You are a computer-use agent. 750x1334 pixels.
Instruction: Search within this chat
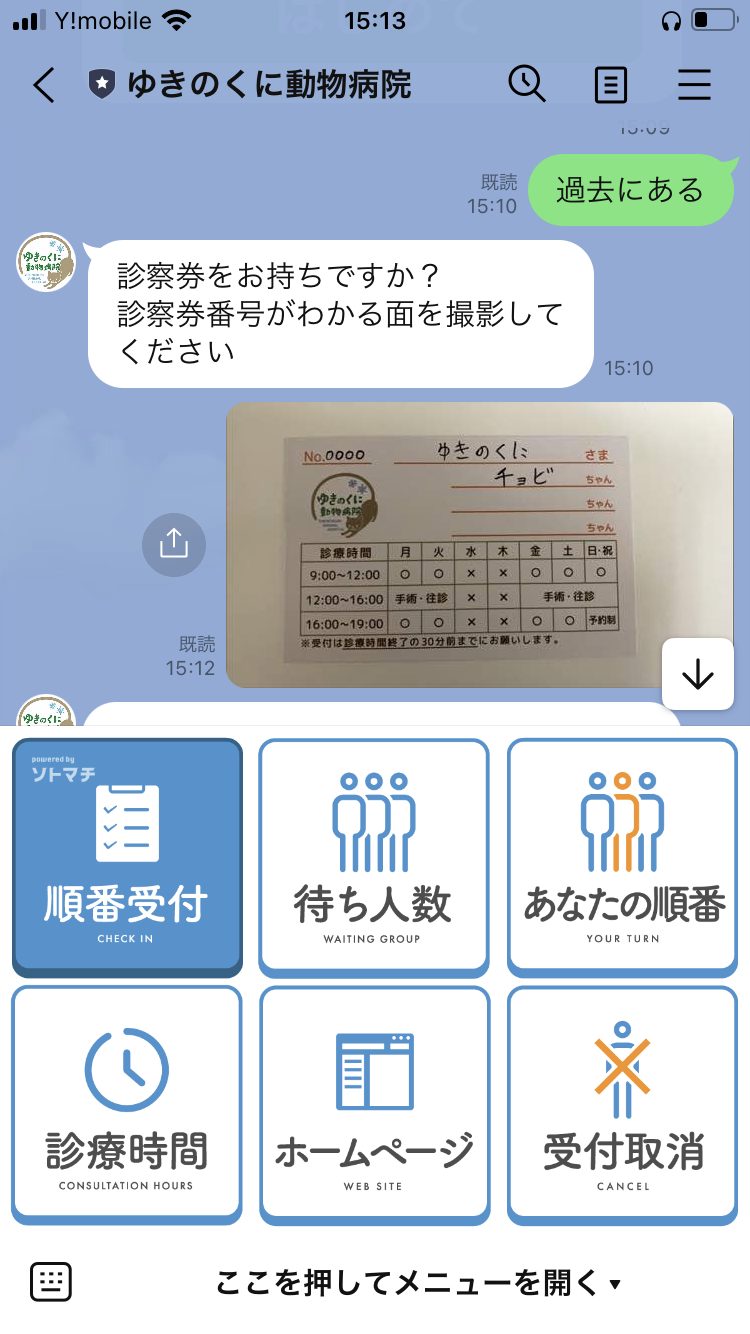pos(527,84)
